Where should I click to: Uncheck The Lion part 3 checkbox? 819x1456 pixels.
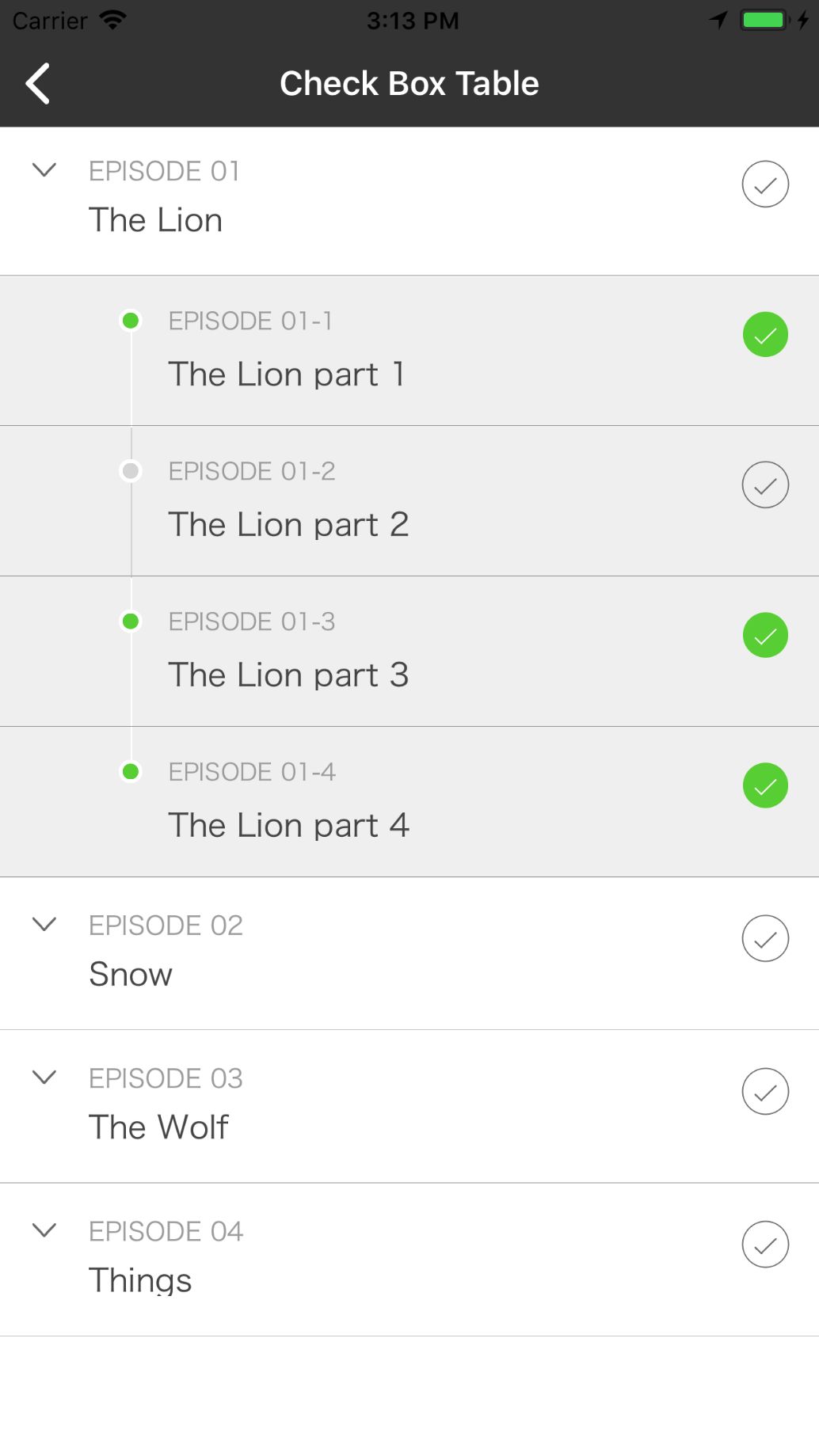(x=764, y=635)
